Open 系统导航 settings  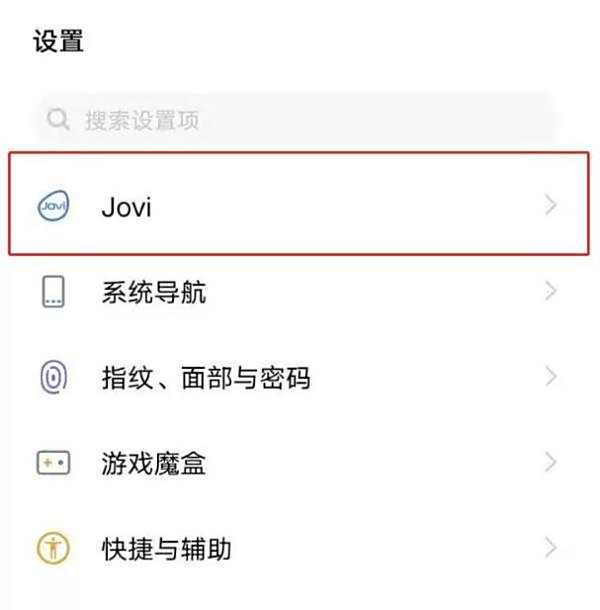[297, 292]
